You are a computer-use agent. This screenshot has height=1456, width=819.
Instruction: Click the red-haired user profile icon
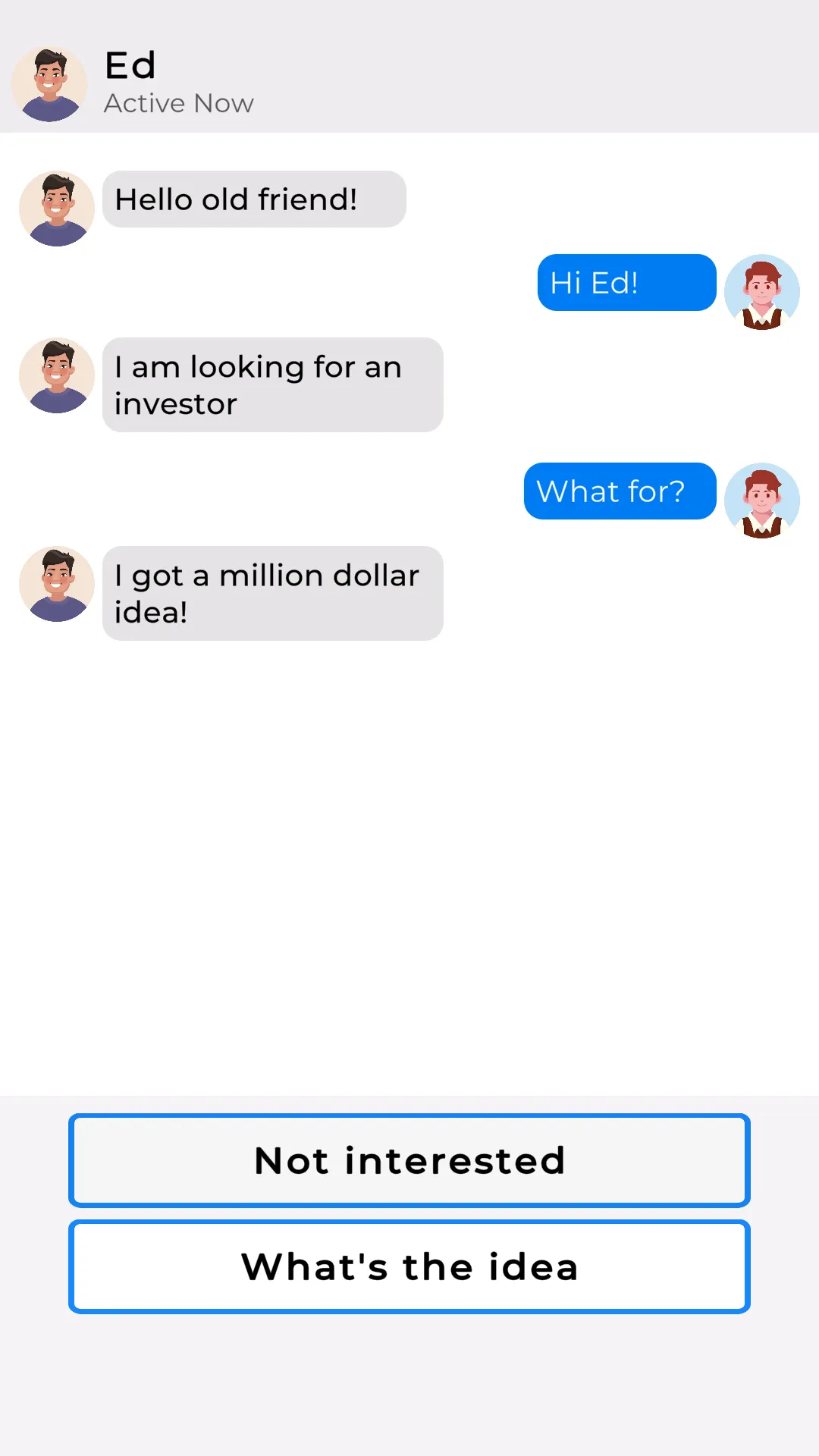tap(762, 293)
